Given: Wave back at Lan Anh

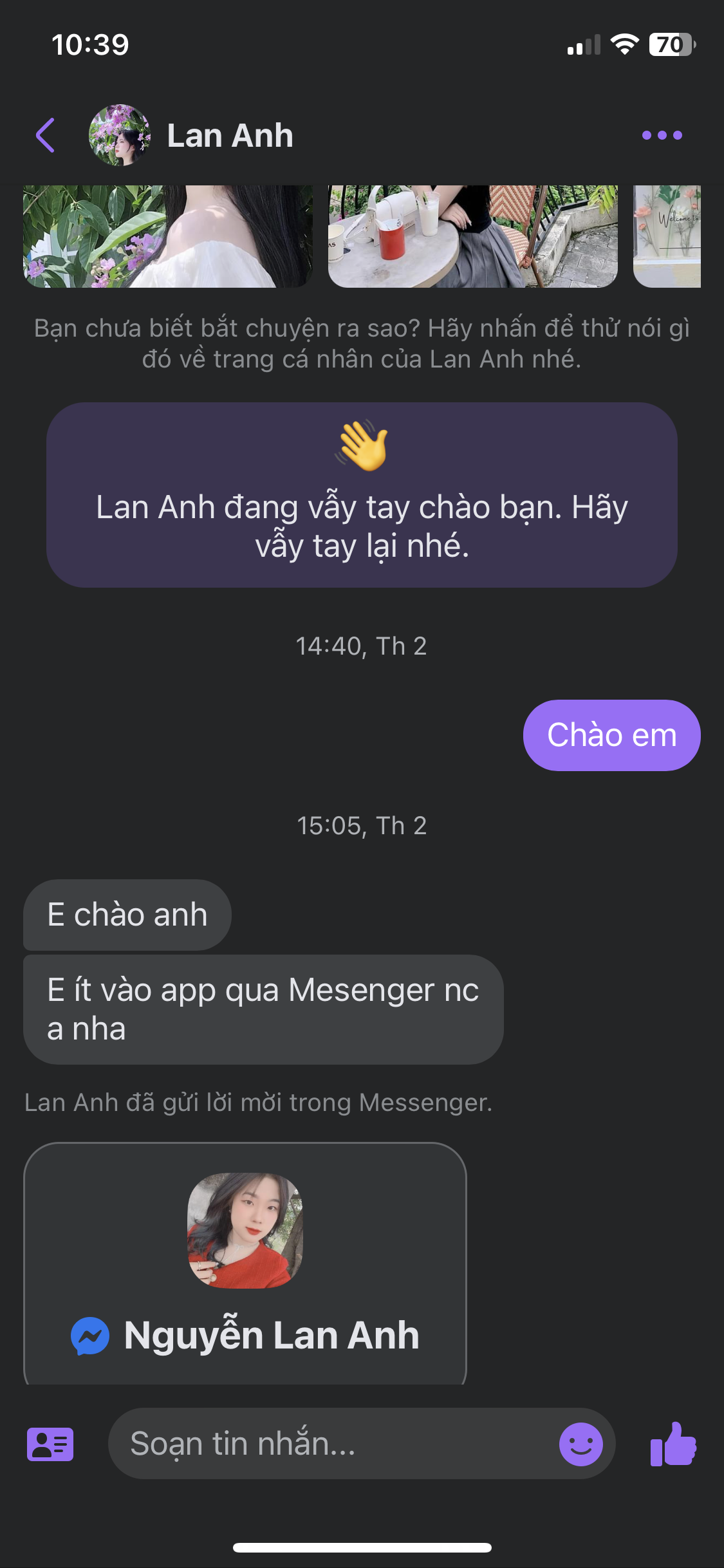Looking at the screenshot, I should pyautogui.click(x=362, y=494).
